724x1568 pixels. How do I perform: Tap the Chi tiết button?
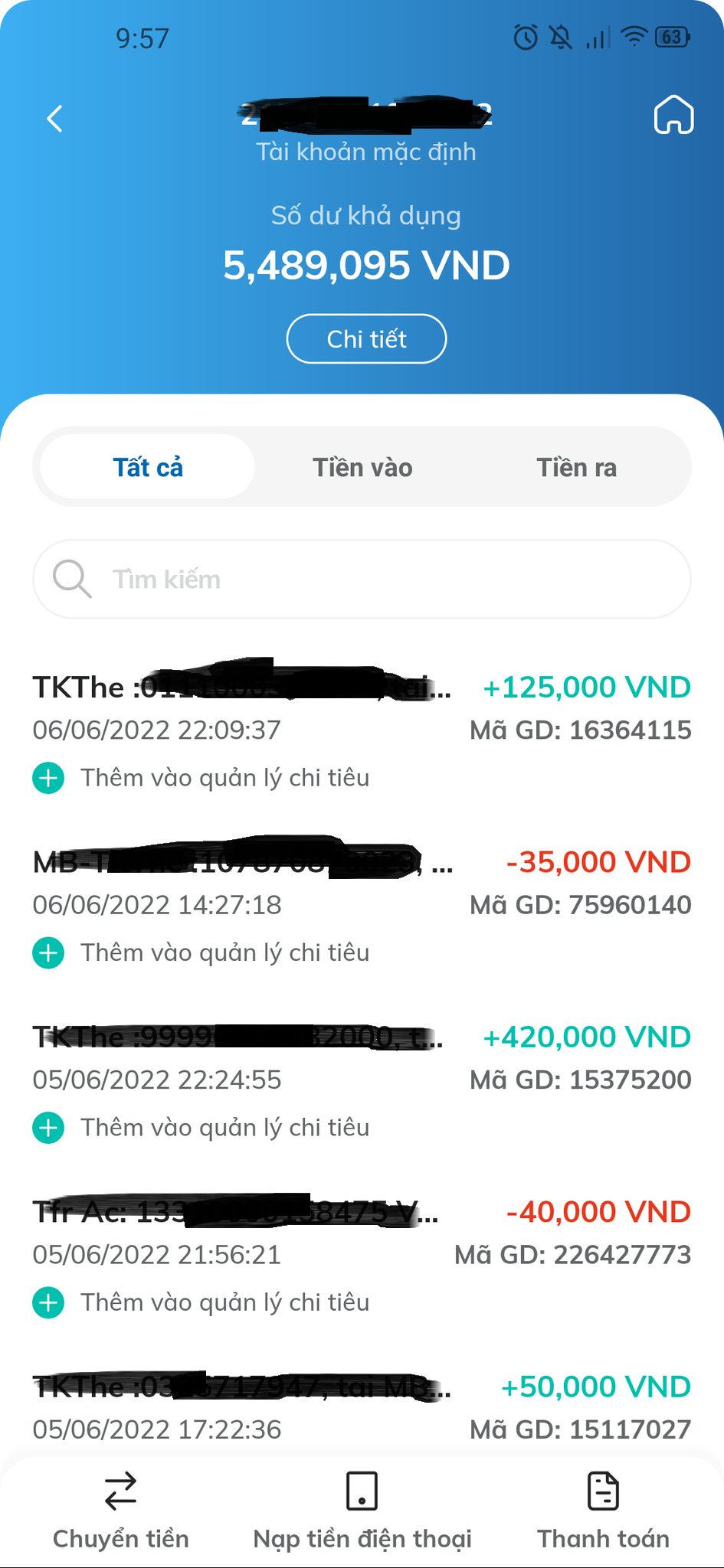tap(366, 339)
